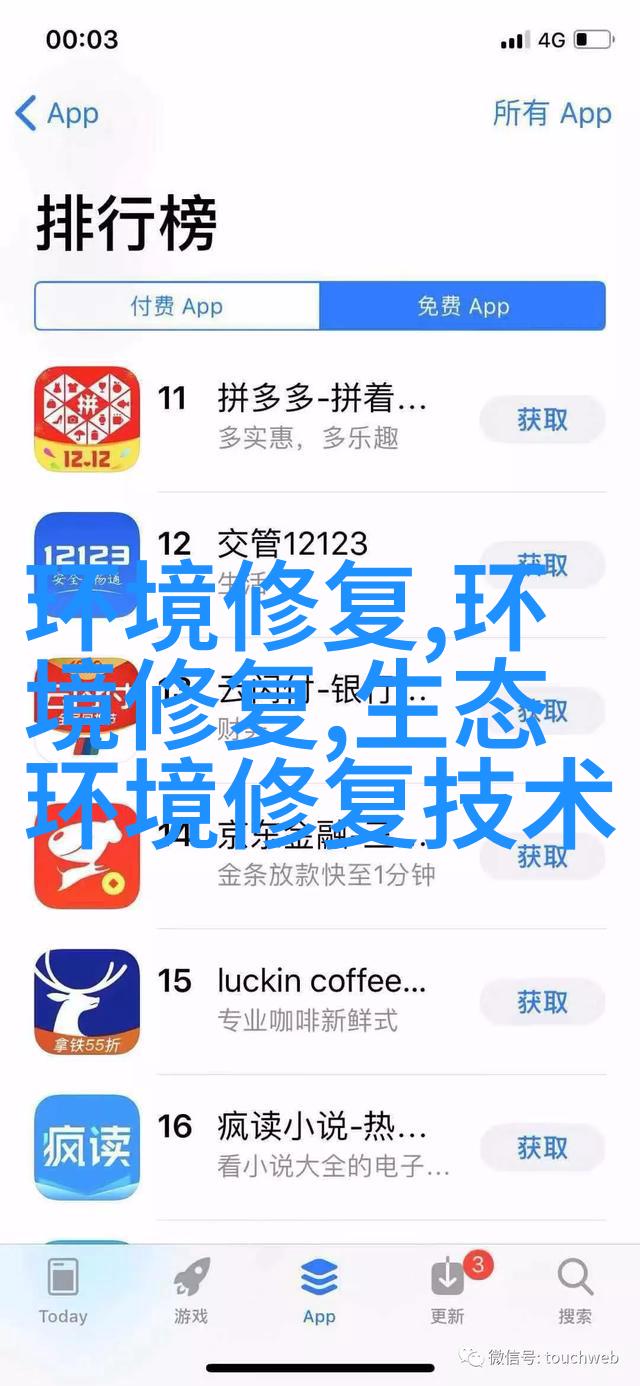Open the 更新 tab with 3 updates
The width and height of the screenshot is (640, 1386).
[447, 1291]
